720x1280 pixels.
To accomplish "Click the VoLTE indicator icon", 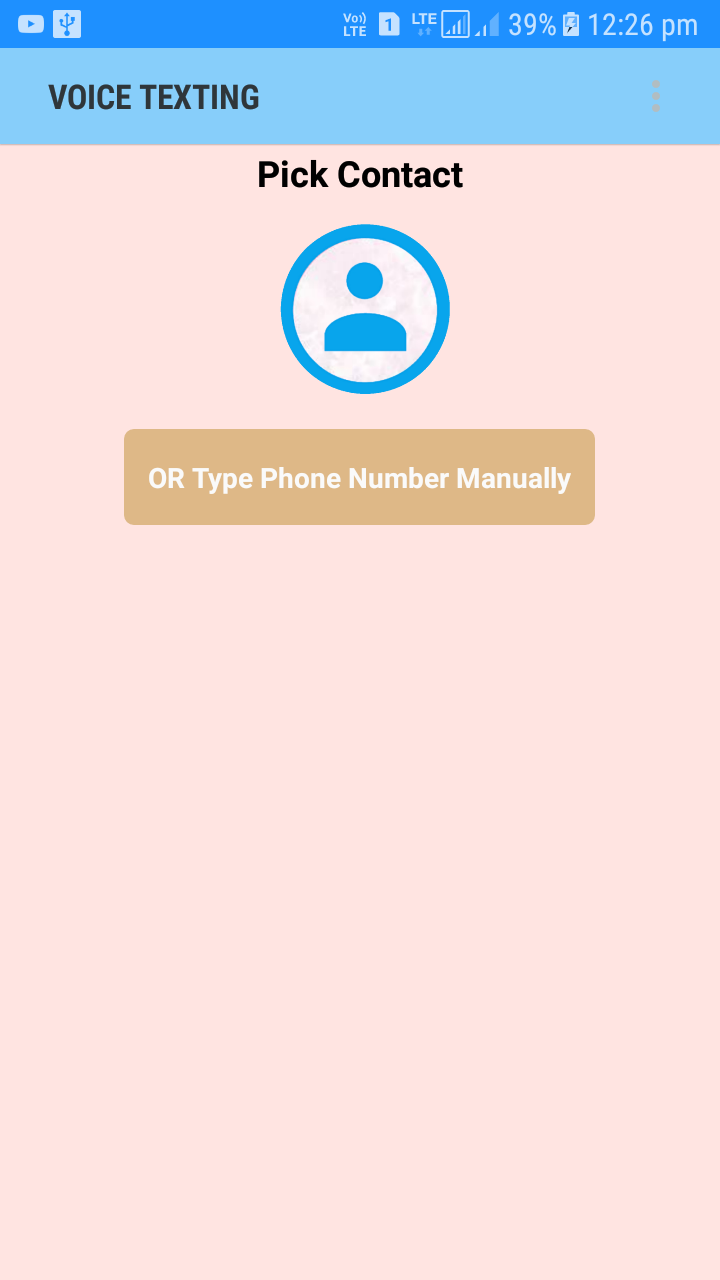I will click(x=355, y=23).
